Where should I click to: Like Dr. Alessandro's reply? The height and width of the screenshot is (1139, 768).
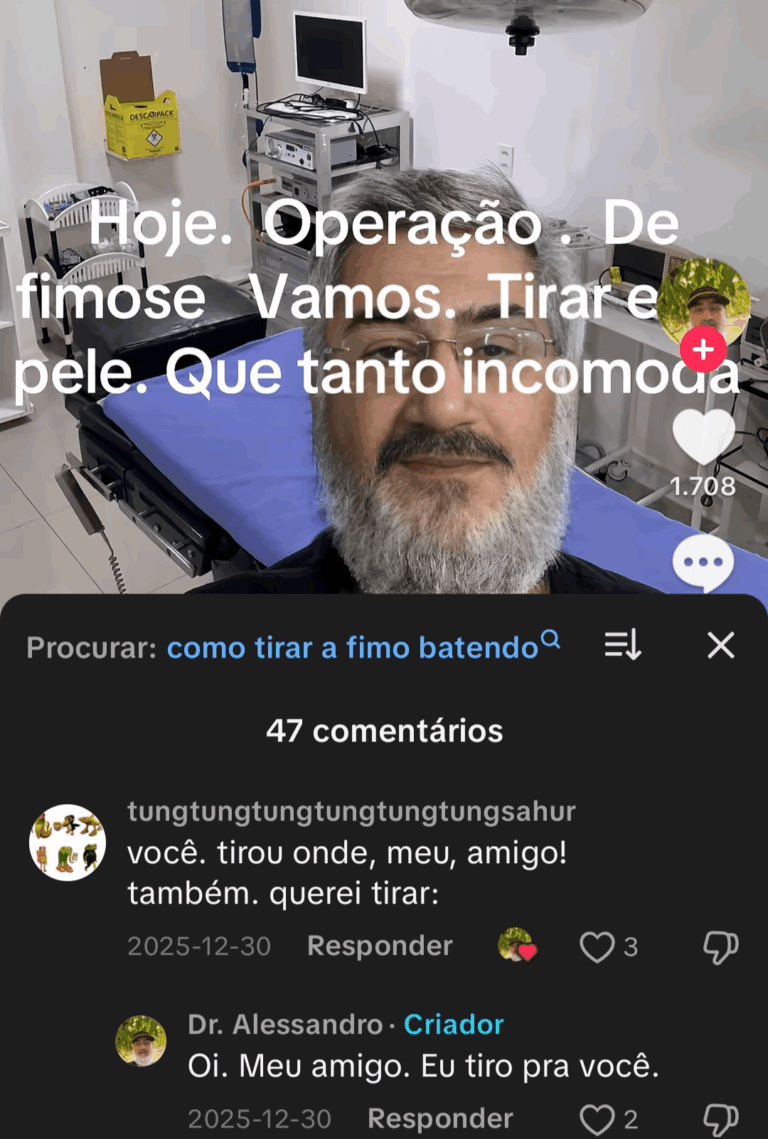tap(597, 1118)
